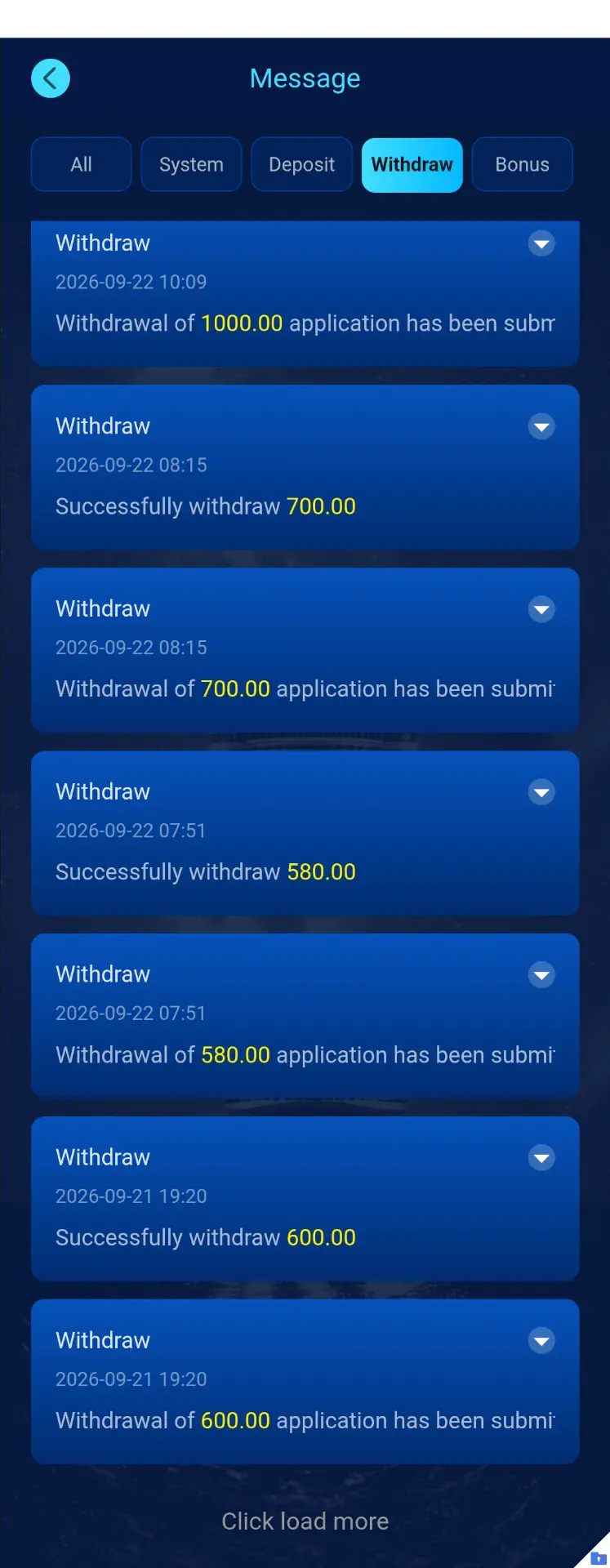Switch to the System tab
The width and height of the screenshot is (610, 1568).
191,164
